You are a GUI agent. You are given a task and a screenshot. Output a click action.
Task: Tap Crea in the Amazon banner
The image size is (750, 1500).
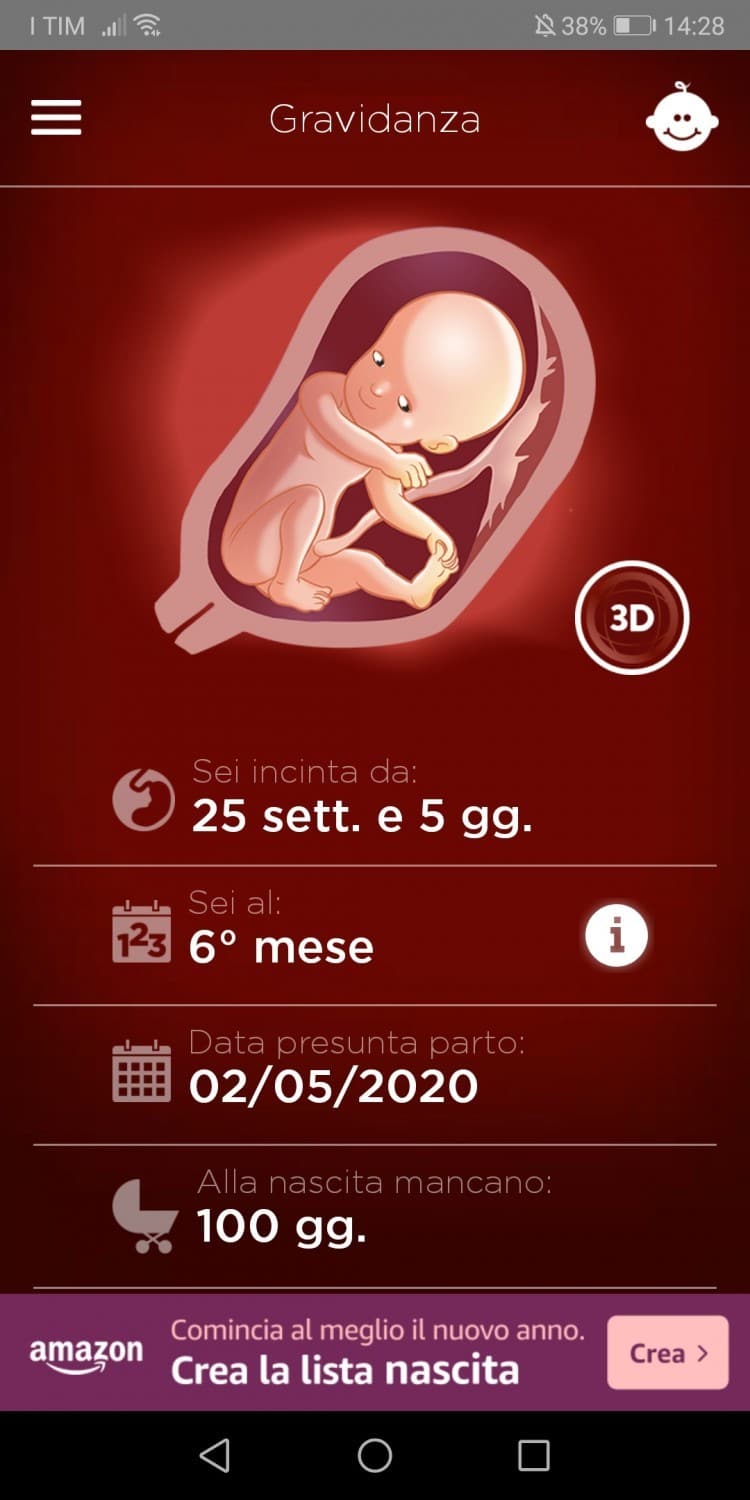pyautogui.click(x=667, y=1353)
